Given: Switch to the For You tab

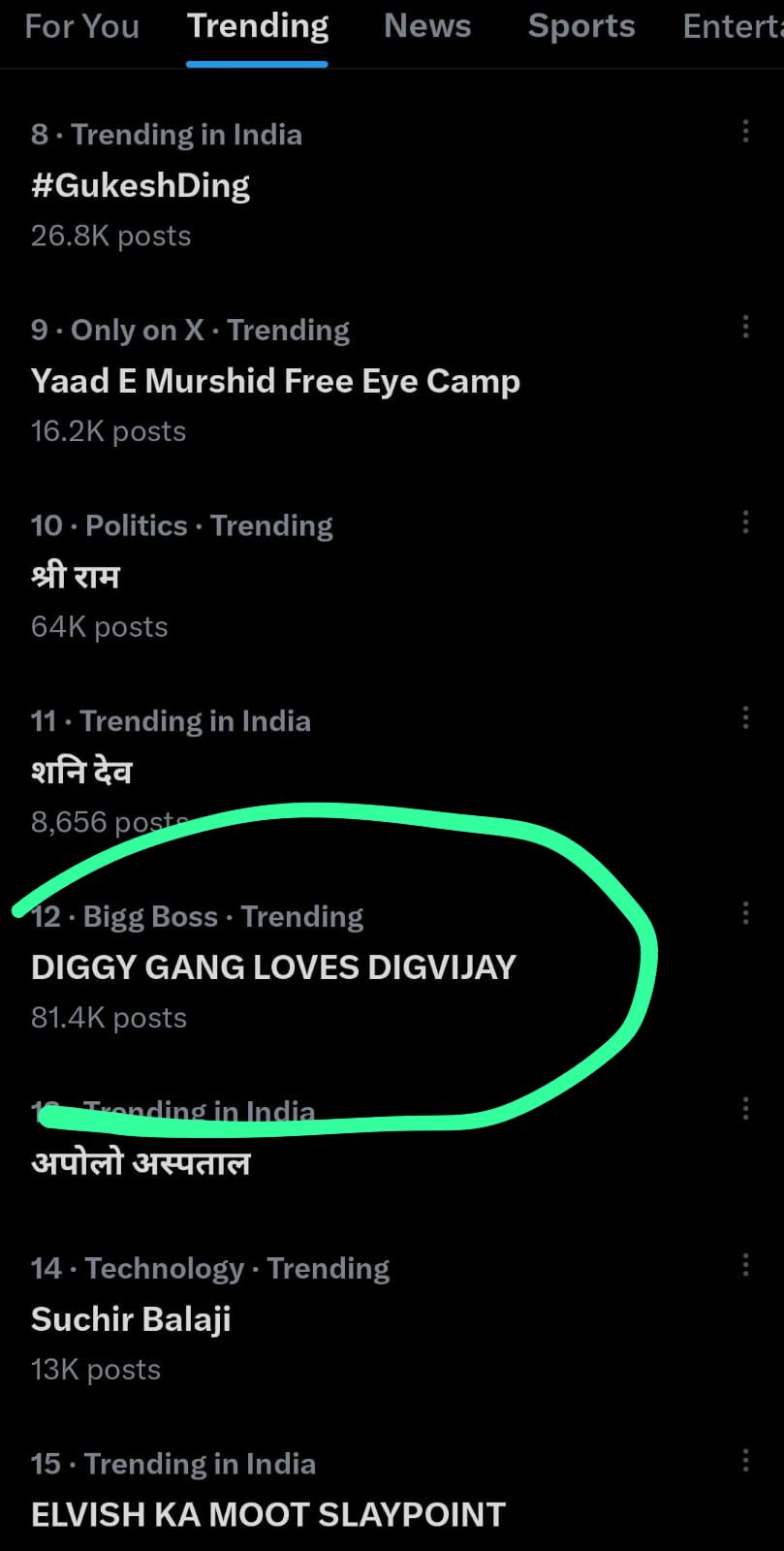Looking at the screenshot, I should [82, 27].
